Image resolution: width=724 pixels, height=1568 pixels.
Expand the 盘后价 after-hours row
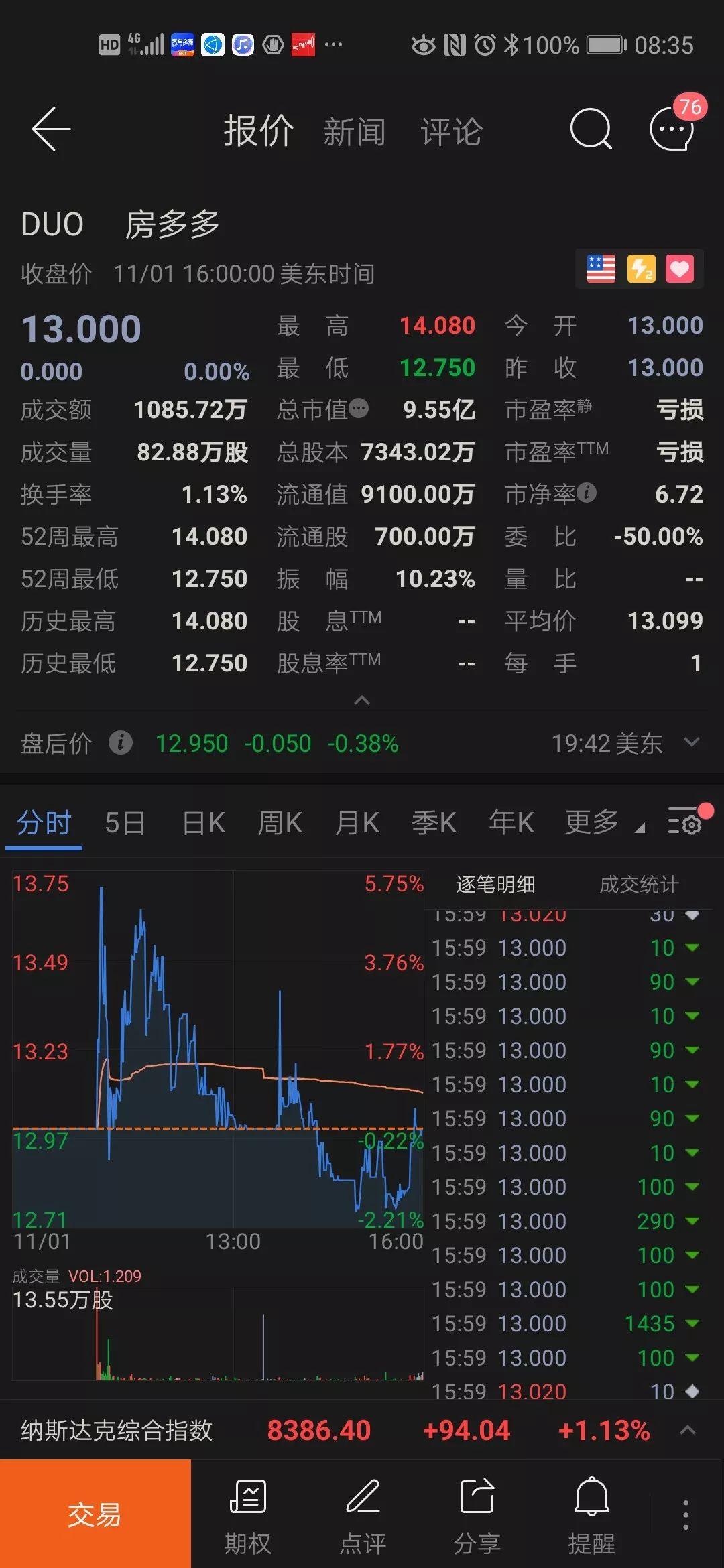[691, 742]
